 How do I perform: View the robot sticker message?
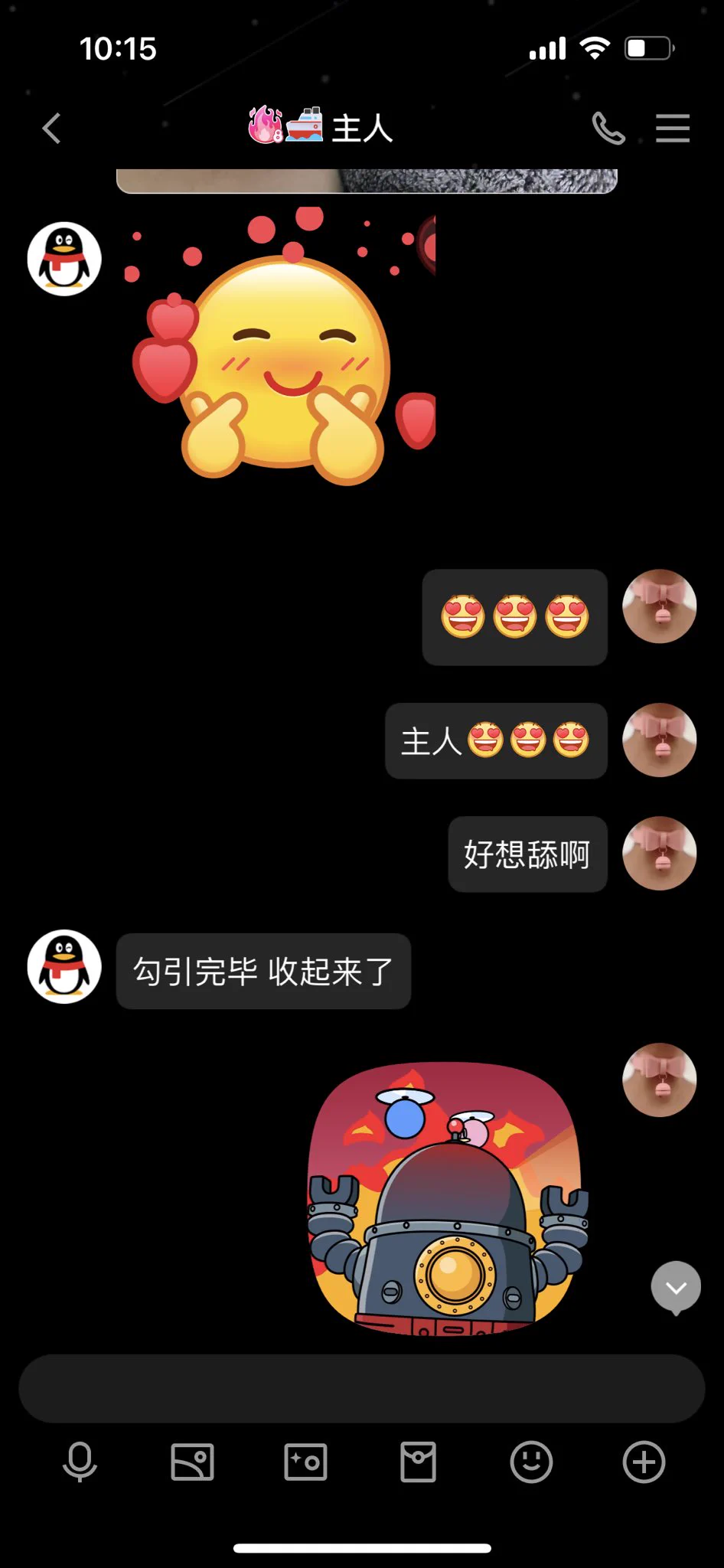(x=446, y=1198)
